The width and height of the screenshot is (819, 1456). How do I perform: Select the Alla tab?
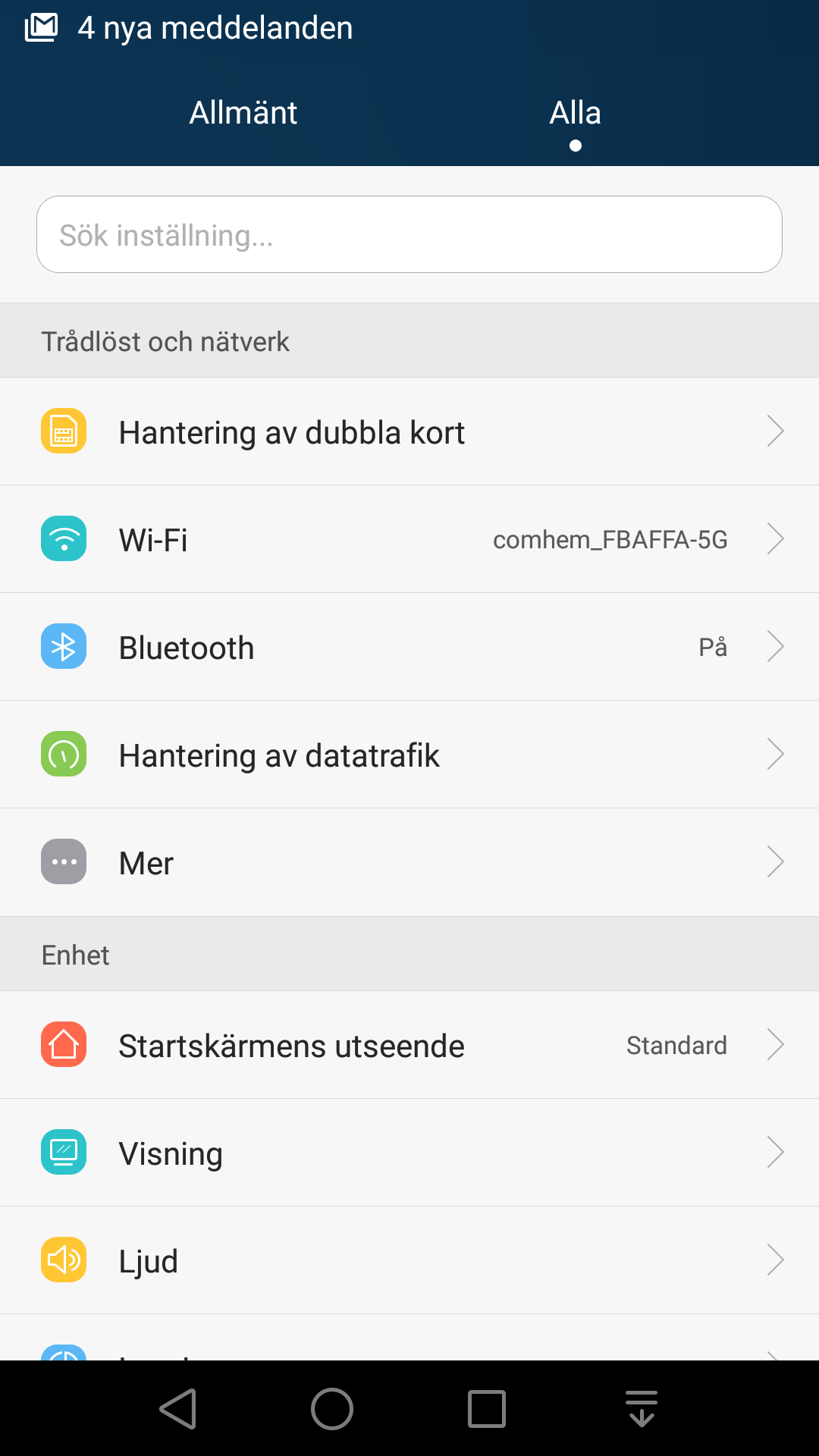click(576, 113)
